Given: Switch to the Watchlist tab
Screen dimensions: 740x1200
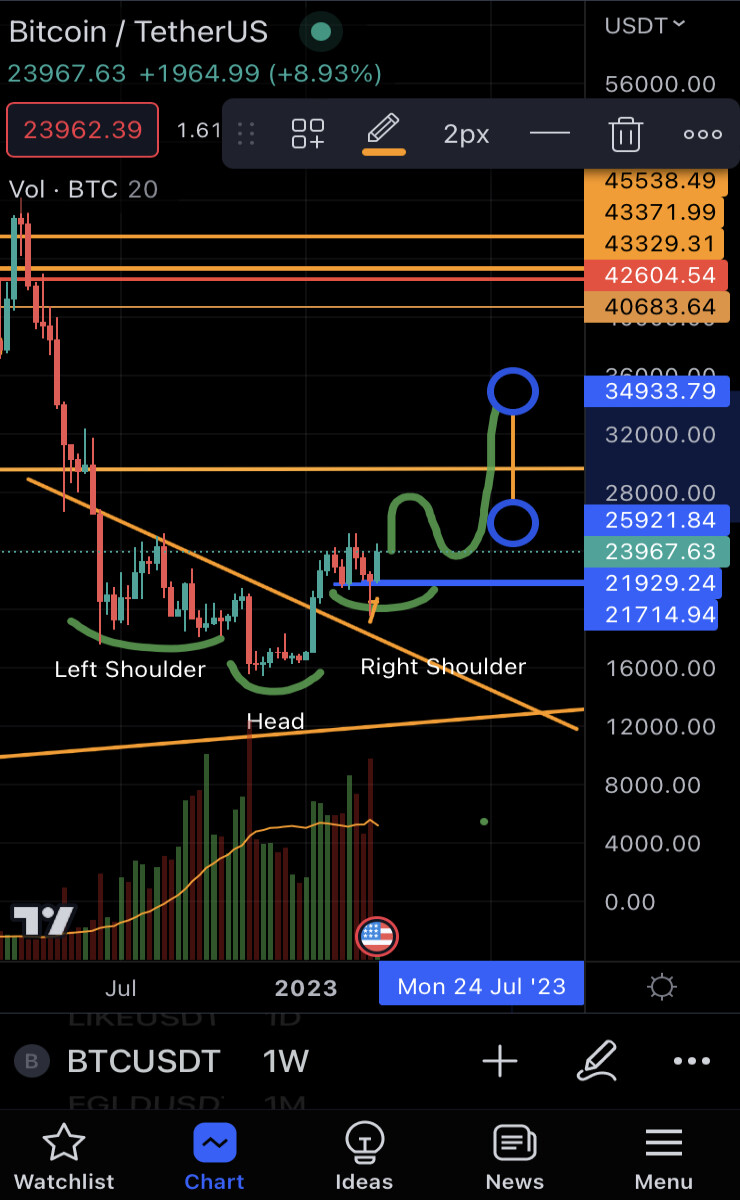Looking at the screenshot, I should pyautogui.click(x=64, y=1156).
